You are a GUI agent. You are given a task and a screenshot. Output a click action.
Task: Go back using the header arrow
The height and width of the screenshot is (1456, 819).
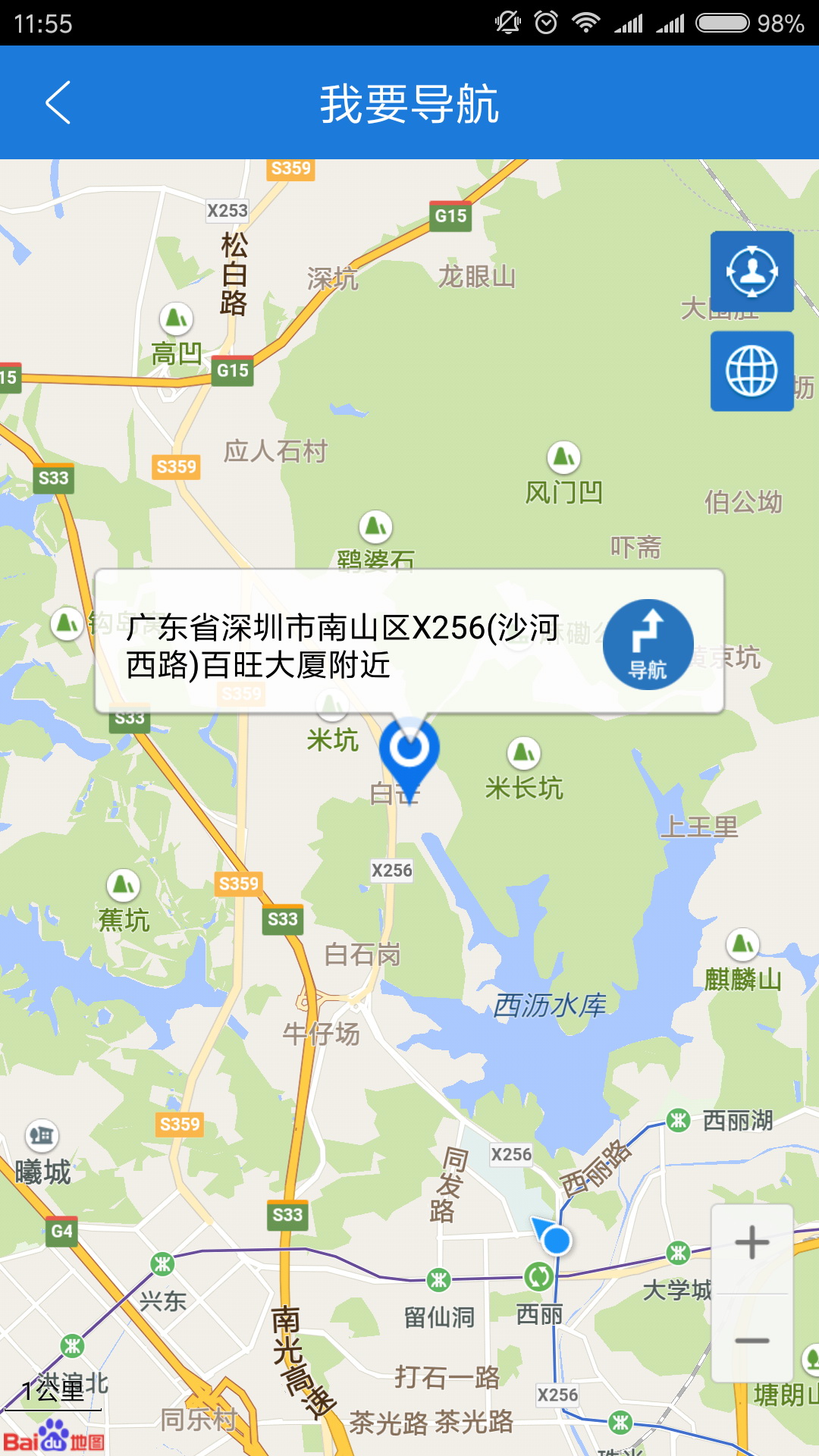coord(58,102)
